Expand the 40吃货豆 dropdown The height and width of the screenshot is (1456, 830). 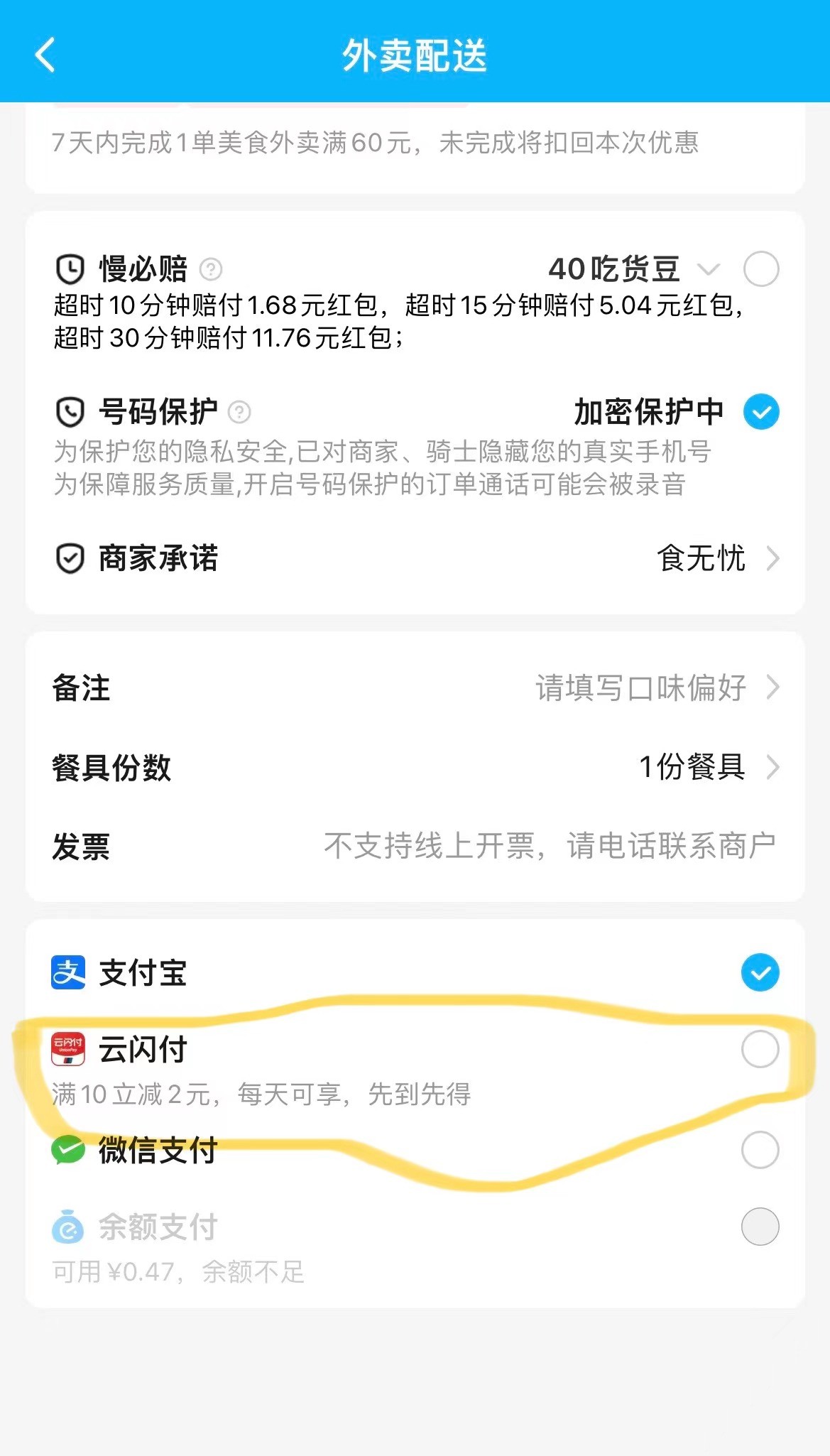pyautogui.click(x=709, y=269)
